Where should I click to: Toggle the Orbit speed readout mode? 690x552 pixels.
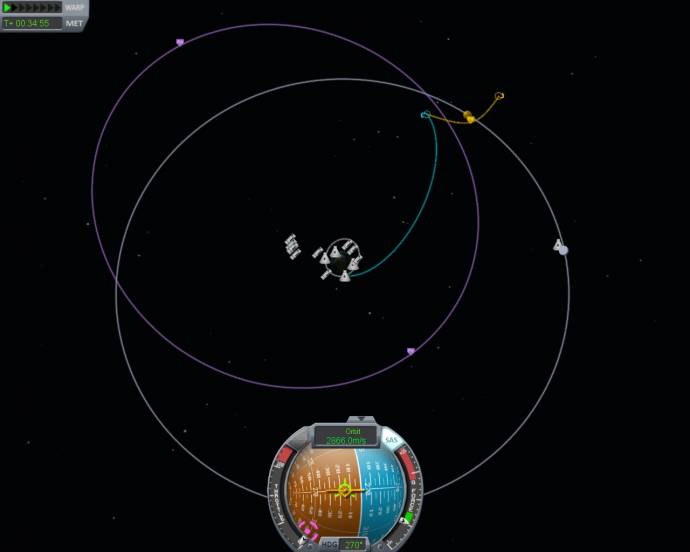click(346, 435)
